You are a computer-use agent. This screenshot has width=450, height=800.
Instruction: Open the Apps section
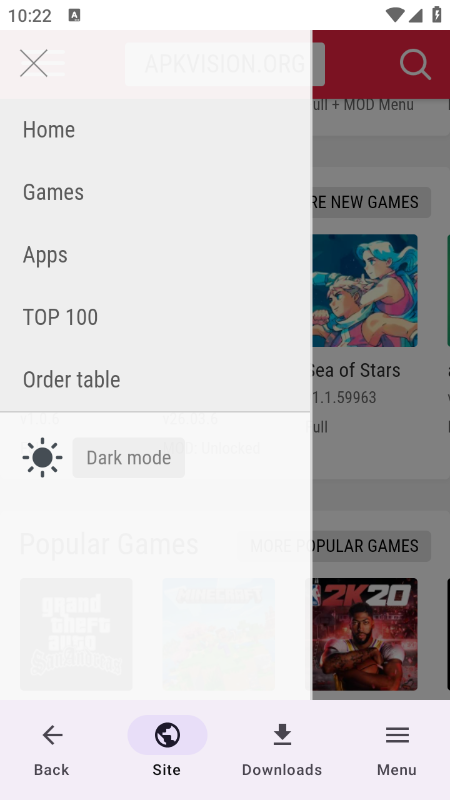click(x=155, y=255)
